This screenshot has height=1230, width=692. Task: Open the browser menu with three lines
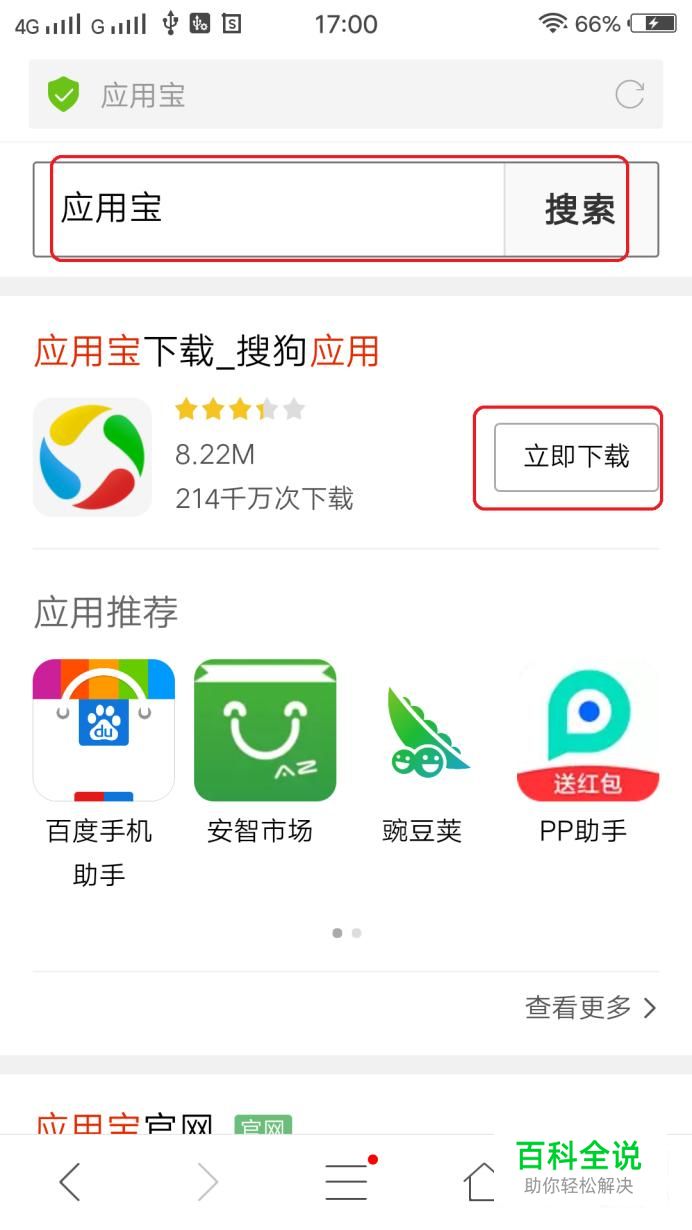[x=346, y=1182]
